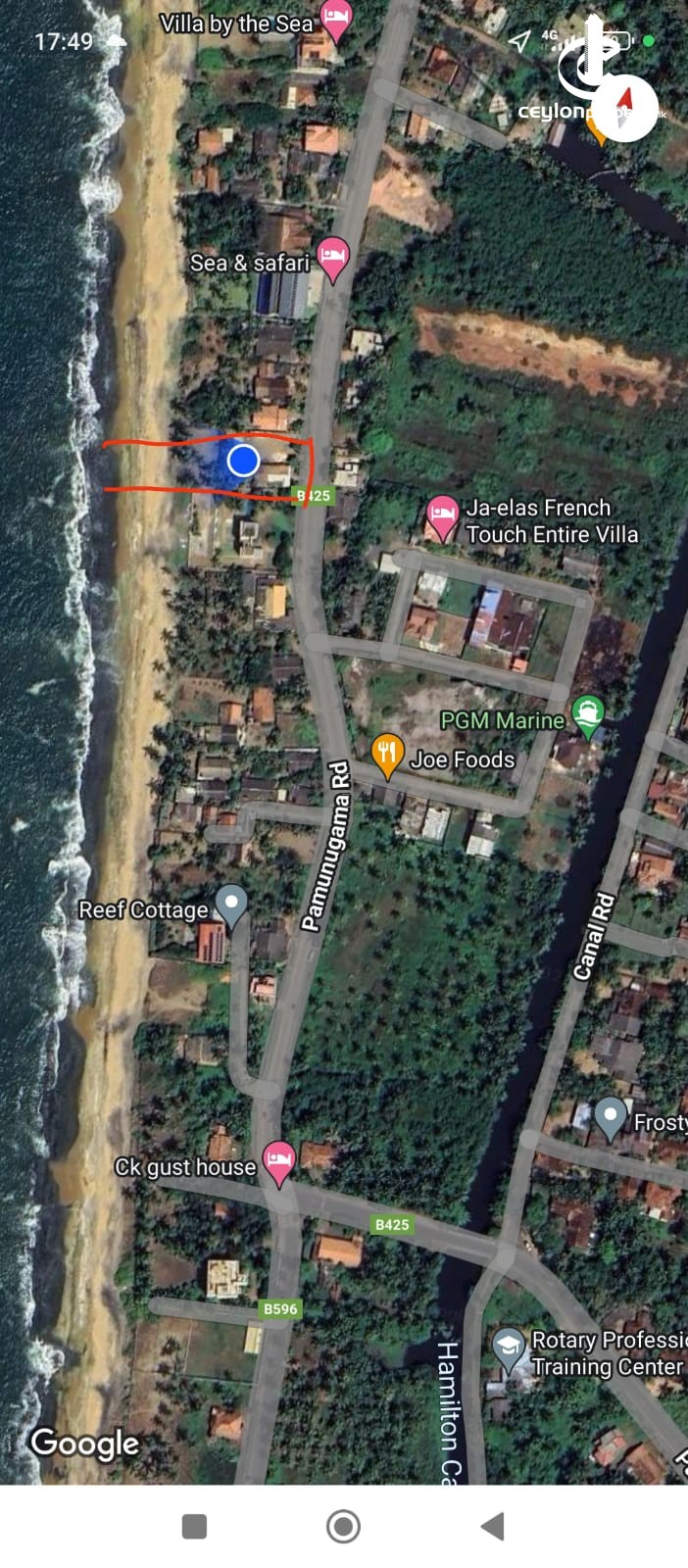The width and height of the screenshot is (688, 1568).
Task: Select the Rotary Professional Training Center marker
Action: click(509, 1347)
